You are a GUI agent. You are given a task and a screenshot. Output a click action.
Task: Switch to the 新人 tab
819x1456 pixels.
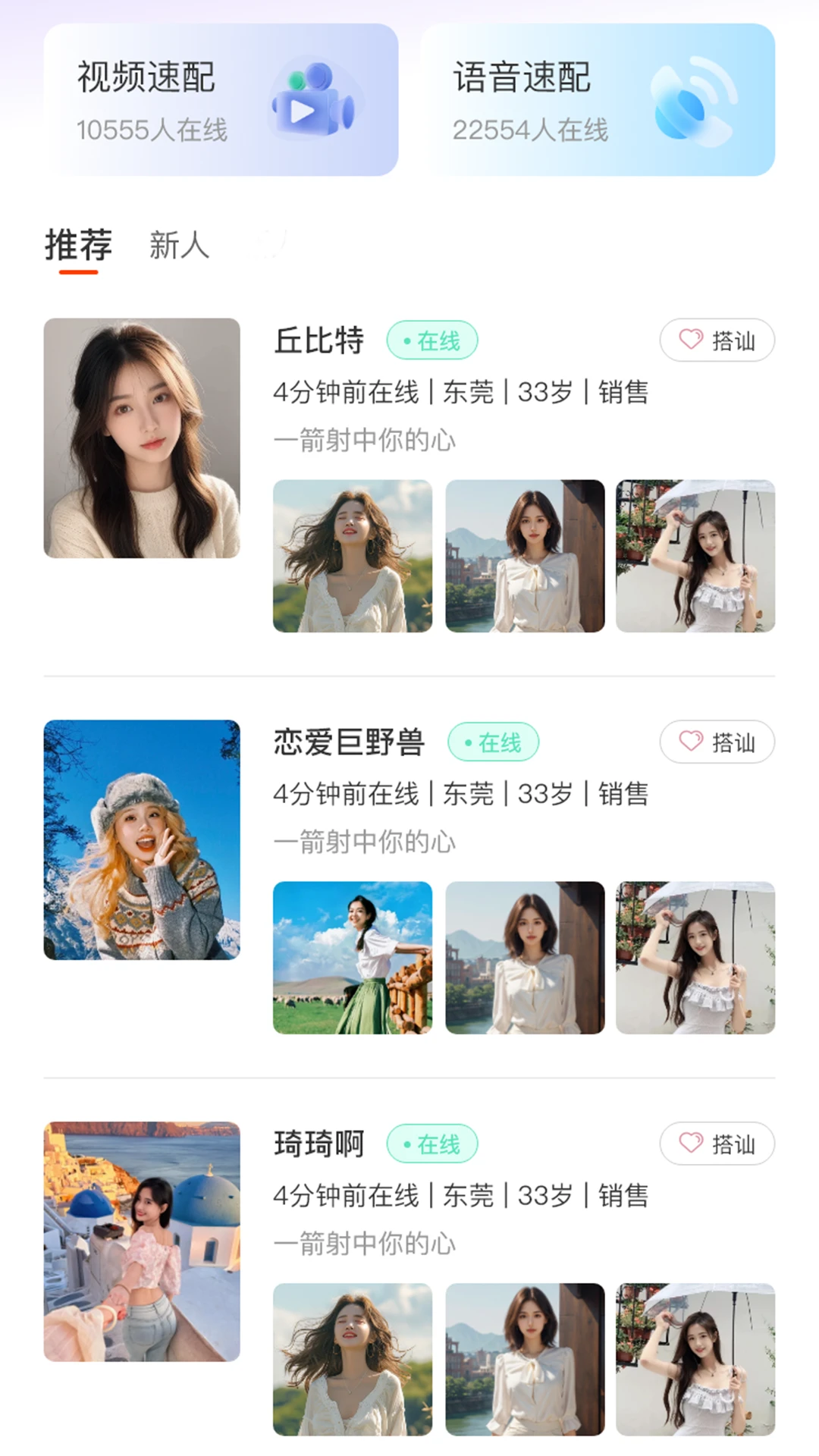click(x=179, y=246)
